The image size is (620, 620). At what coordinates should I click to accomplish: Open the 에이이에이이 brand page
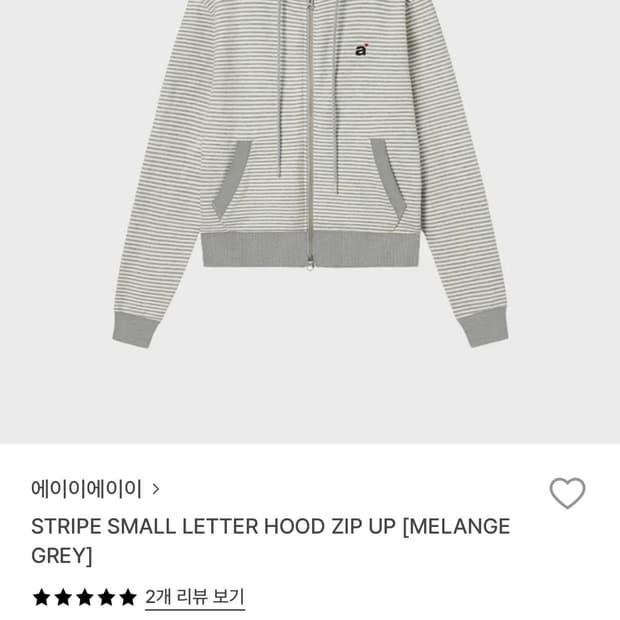tap(95, 489)
